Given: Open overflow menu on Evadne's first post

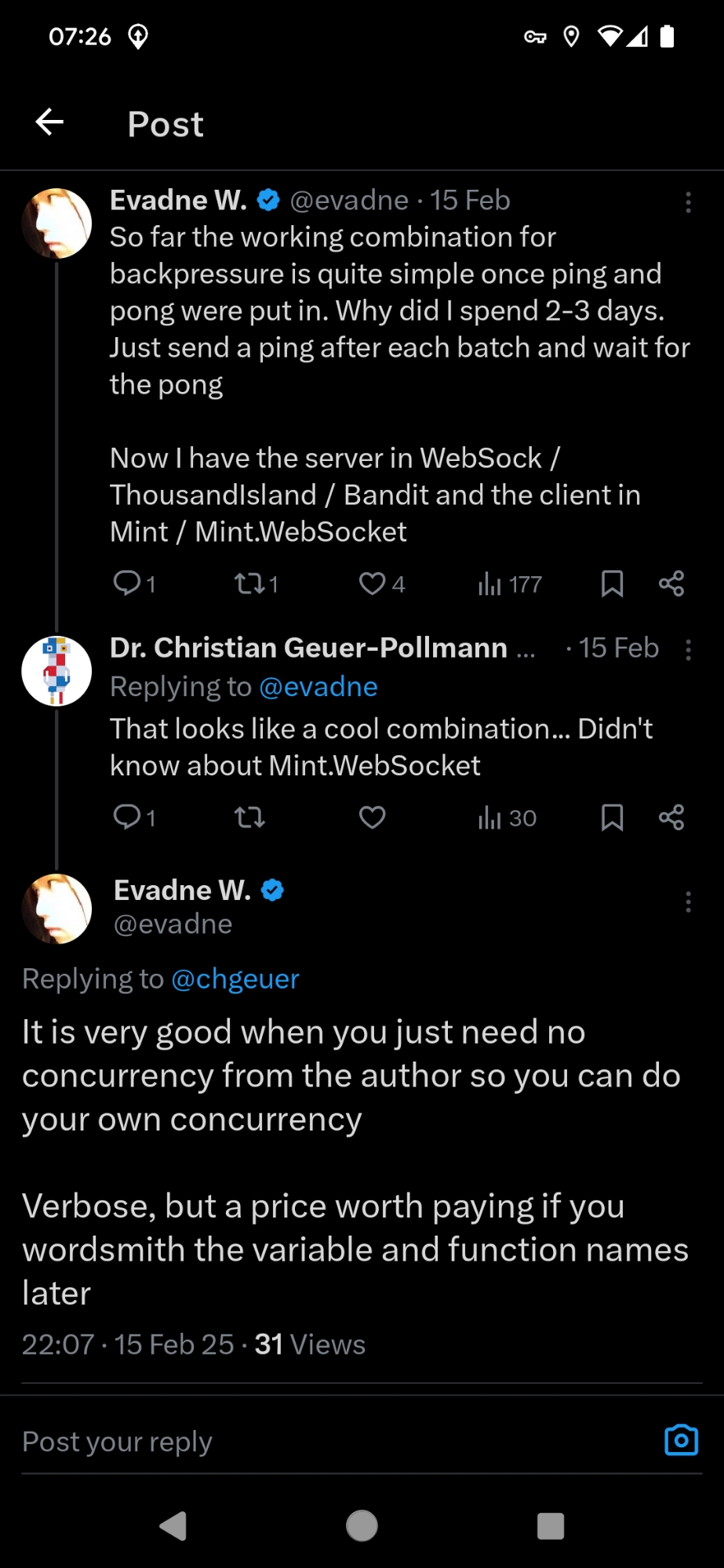Looking at the screenshot, I should pyautogui.click(x=688, y=202).
